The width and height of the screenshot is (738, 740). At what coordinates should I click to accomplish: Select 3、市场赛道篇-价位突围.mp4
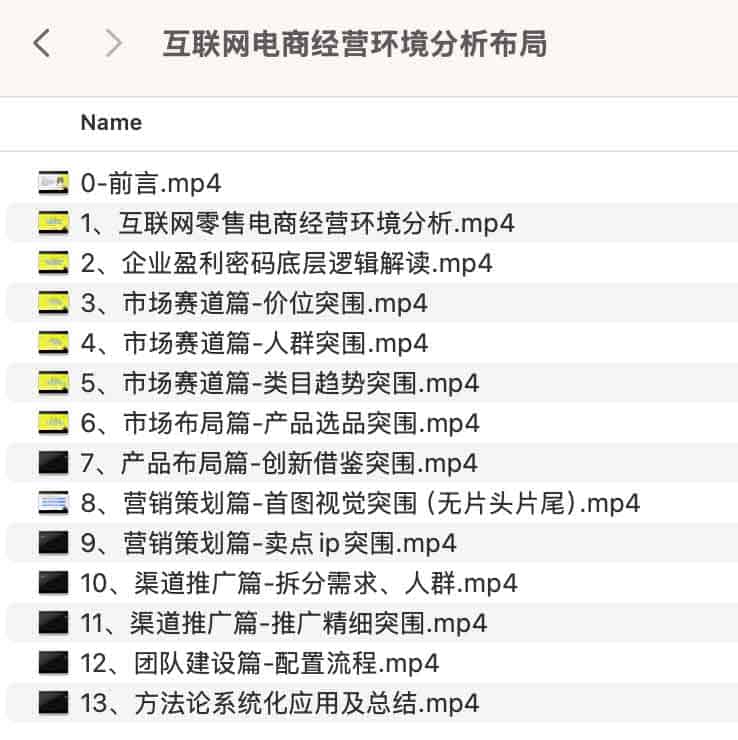click(x=254, y=303)
